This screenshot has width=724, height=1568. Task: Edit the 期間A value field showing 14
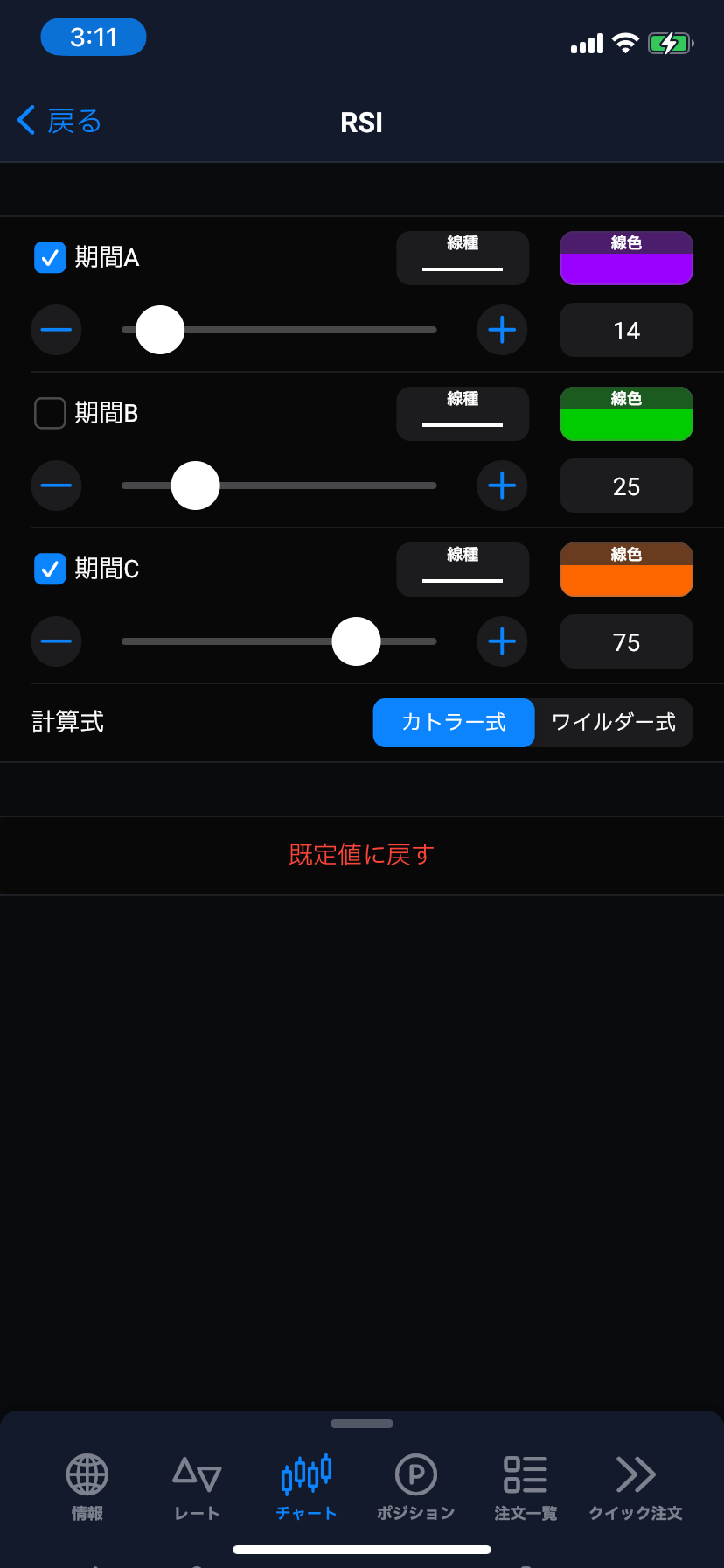626,330
